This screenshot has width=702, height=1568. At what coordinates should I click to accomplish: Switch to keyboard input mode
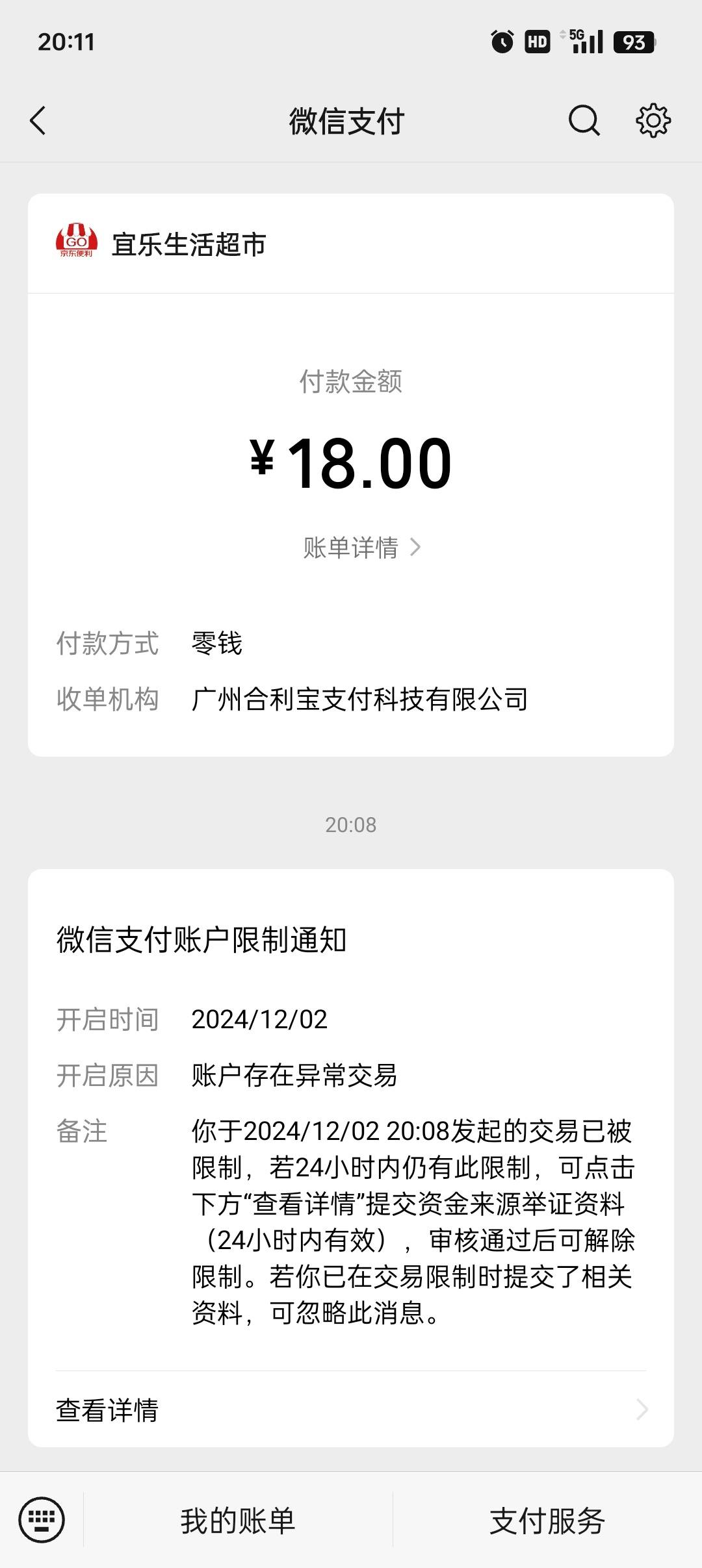[x=42, y=1520]
